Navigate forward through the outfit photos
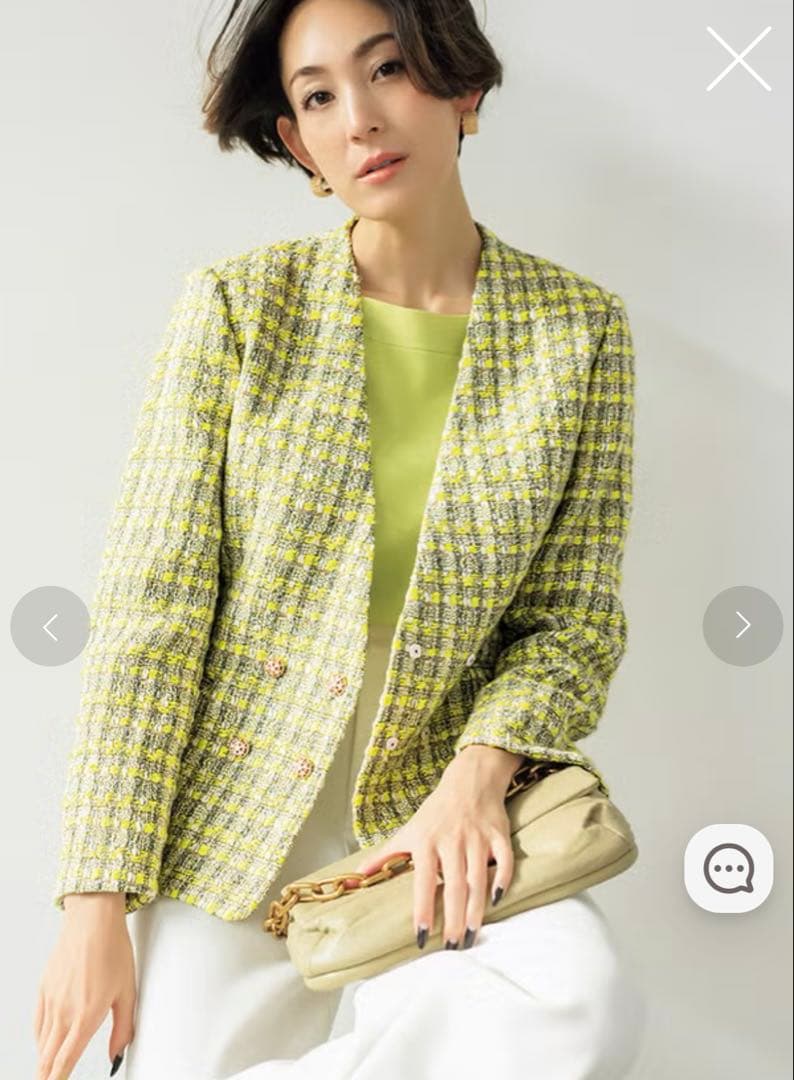 [743, 625]
